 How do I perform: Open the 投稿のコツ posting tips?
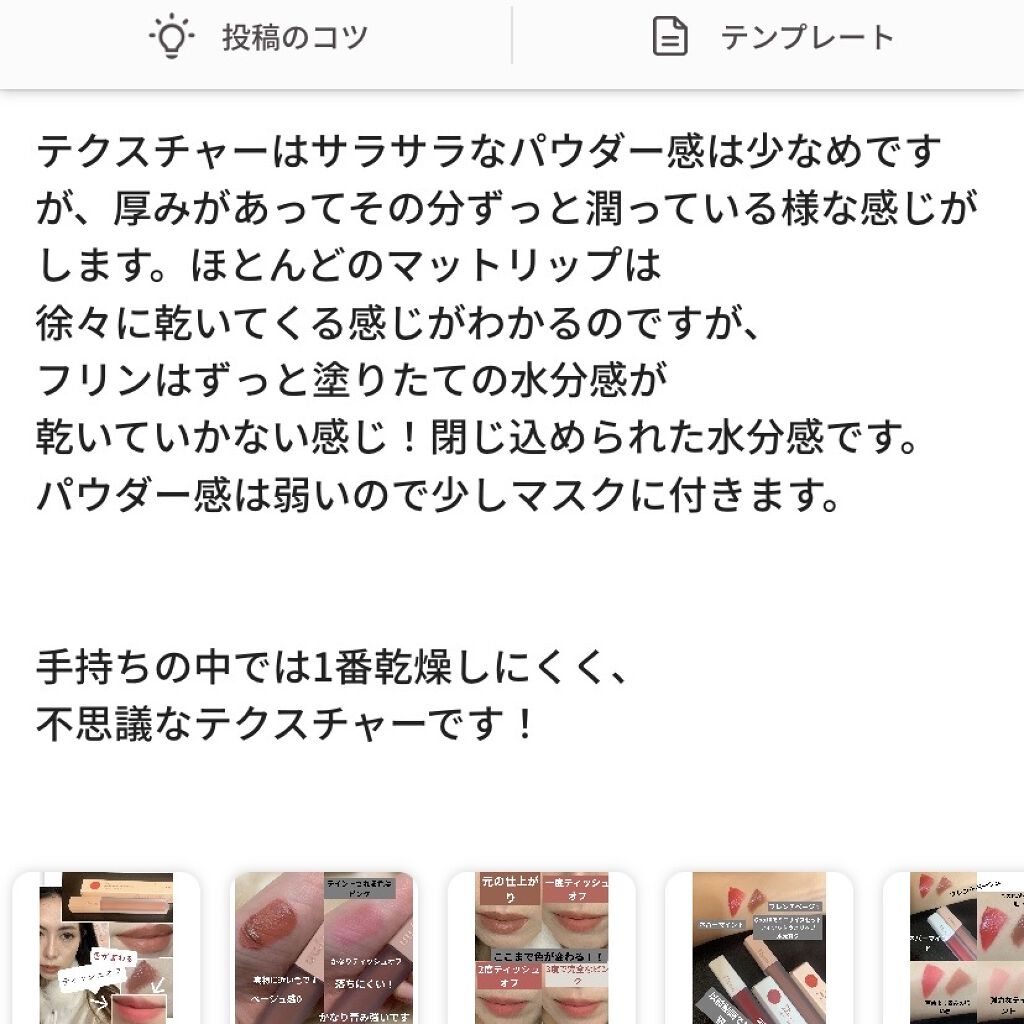258,37
